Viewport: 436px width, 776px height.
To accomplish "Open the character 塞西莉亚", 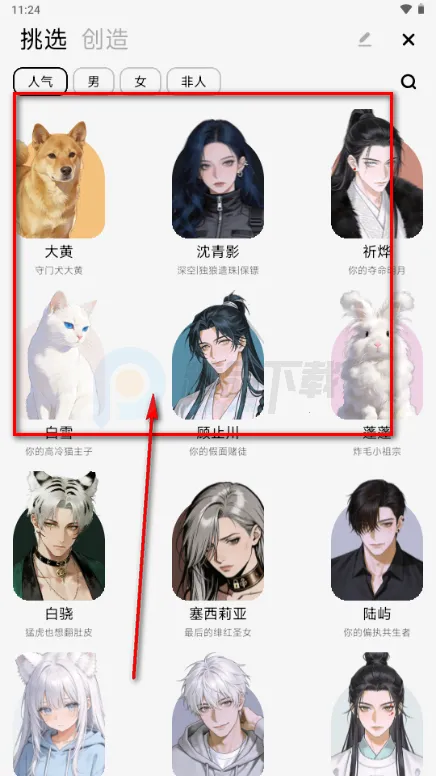I will tap(218, 554).
